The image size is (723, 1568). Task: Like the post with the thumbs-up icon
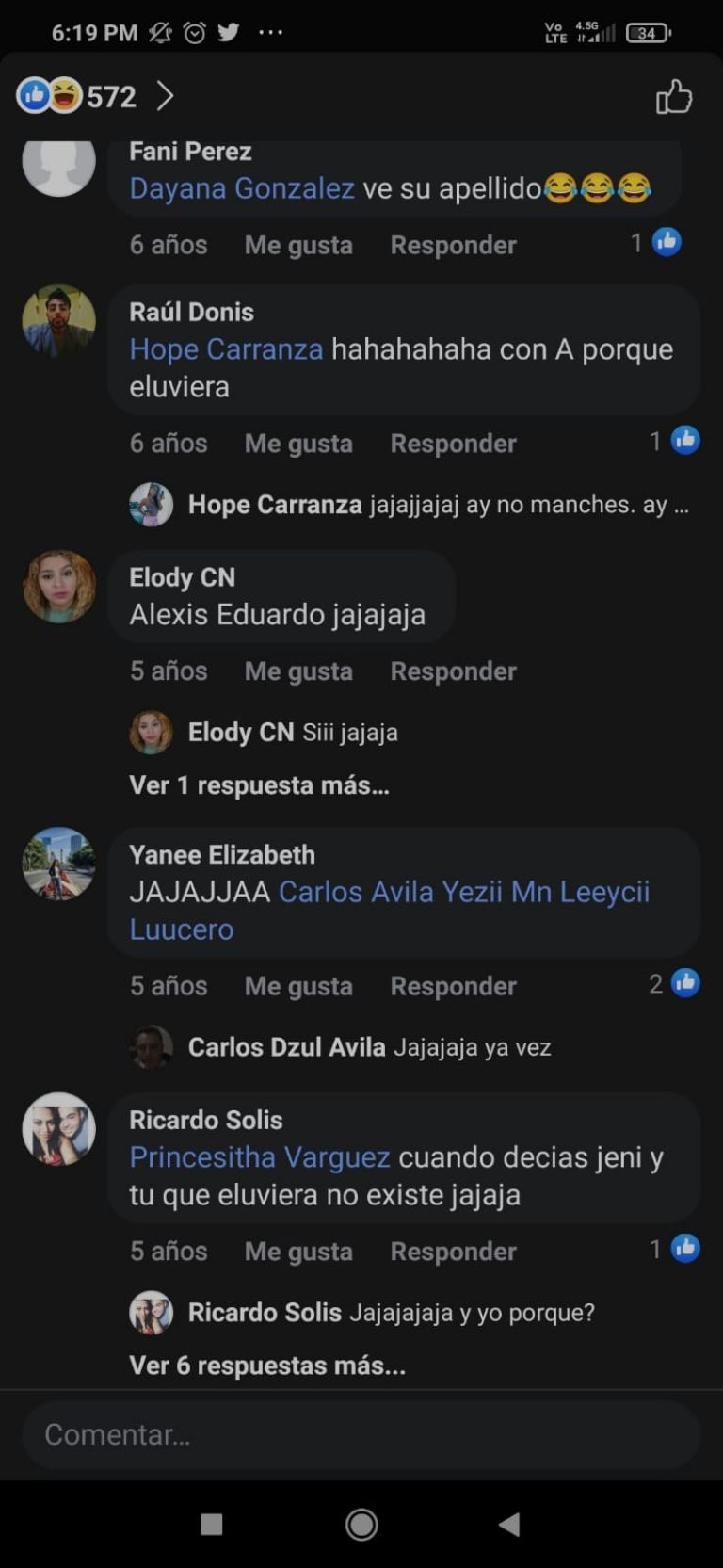tap(673, 96)
